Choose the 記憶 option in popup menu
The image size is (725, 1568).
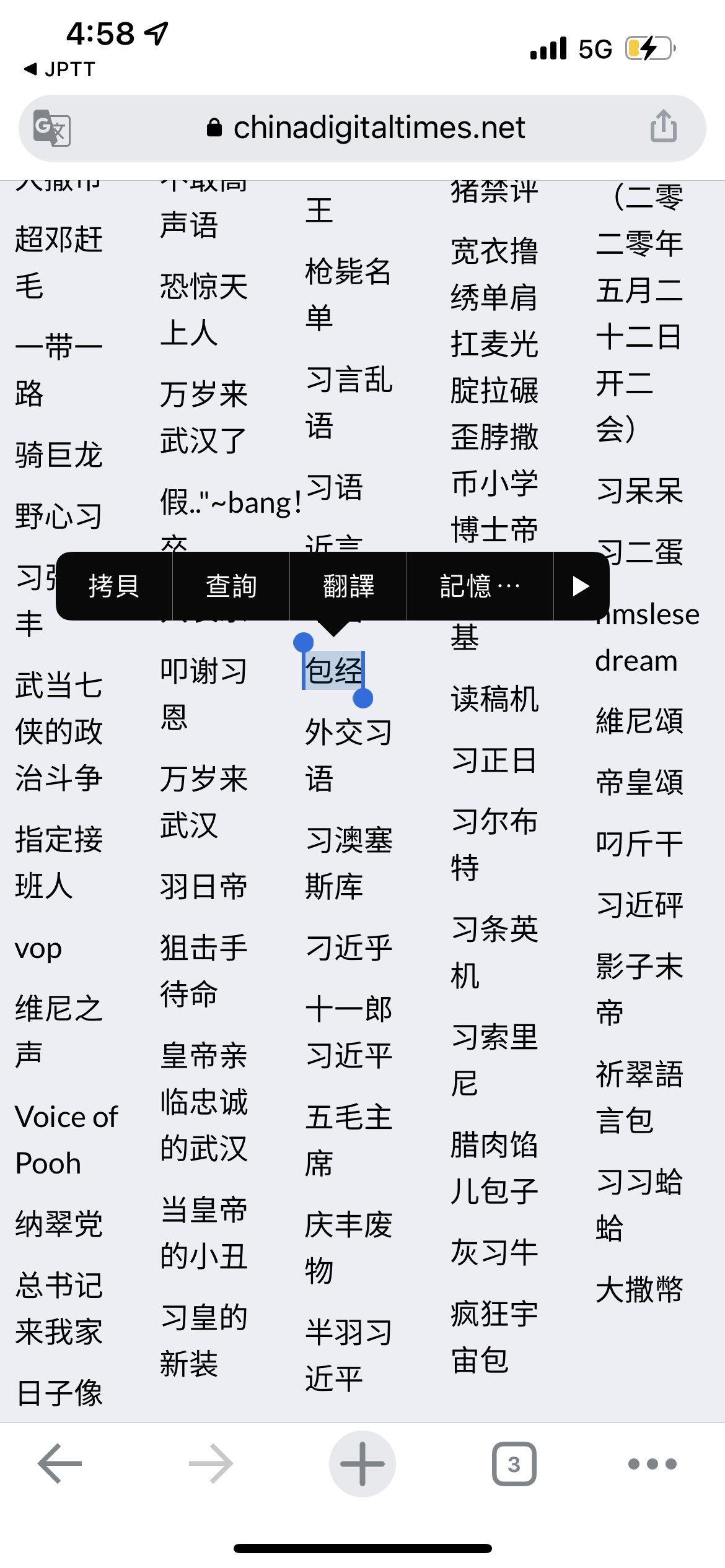pyautogui.click(x=480, y=586)
